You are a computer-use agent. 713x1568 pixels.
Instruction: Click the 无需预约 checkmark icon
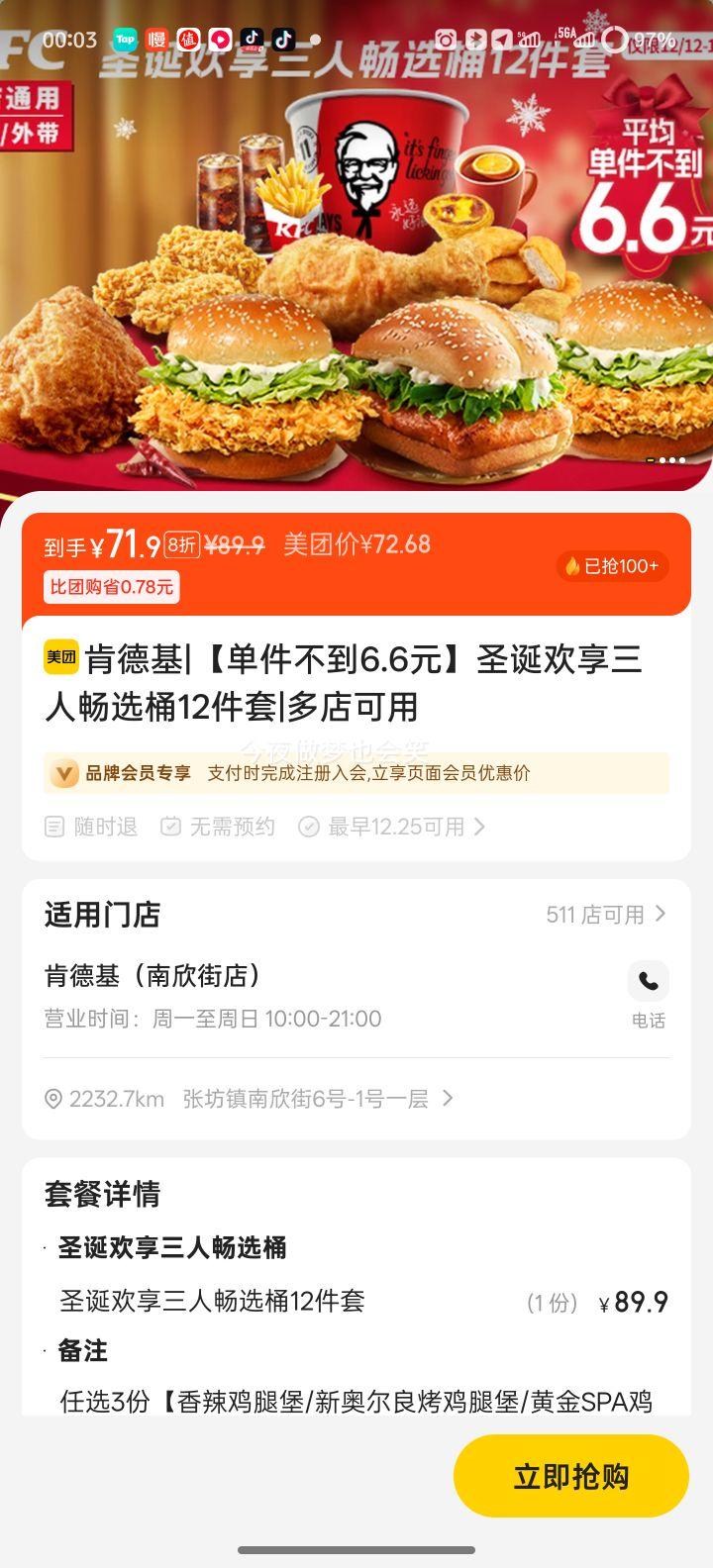click(x=171, y=827)
